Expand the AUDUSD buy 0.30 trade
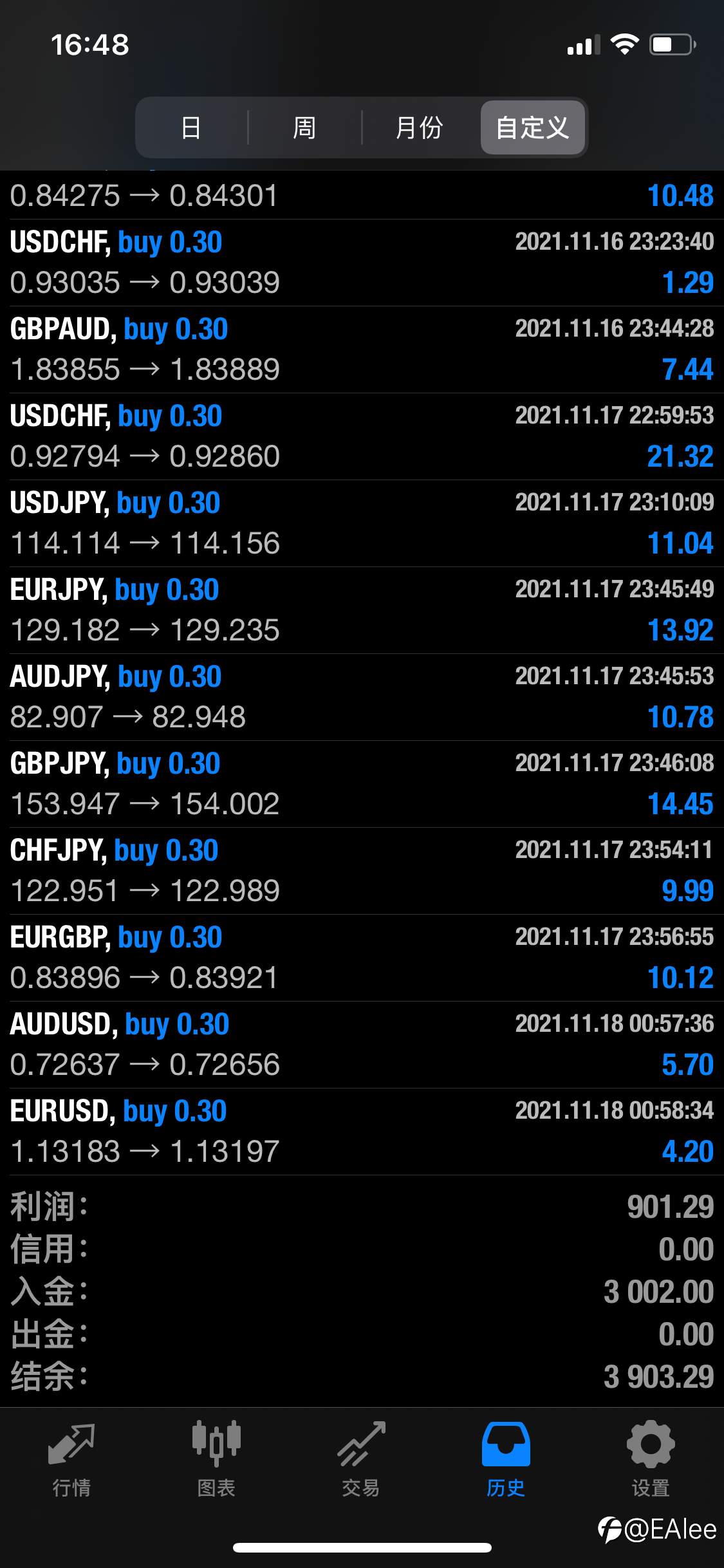This screenshot has height=1568, width=724. 362,1045
